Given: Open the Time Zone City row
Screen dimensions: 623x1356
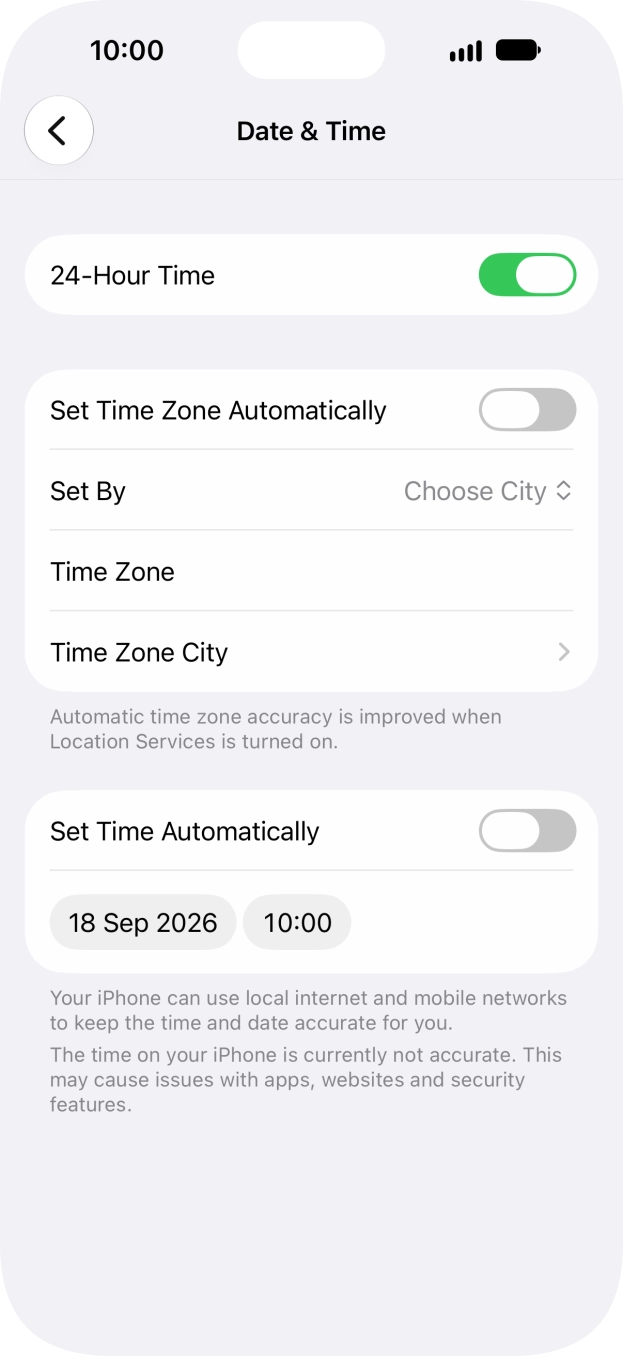Looking at the screenshot, I should (311, 652).
